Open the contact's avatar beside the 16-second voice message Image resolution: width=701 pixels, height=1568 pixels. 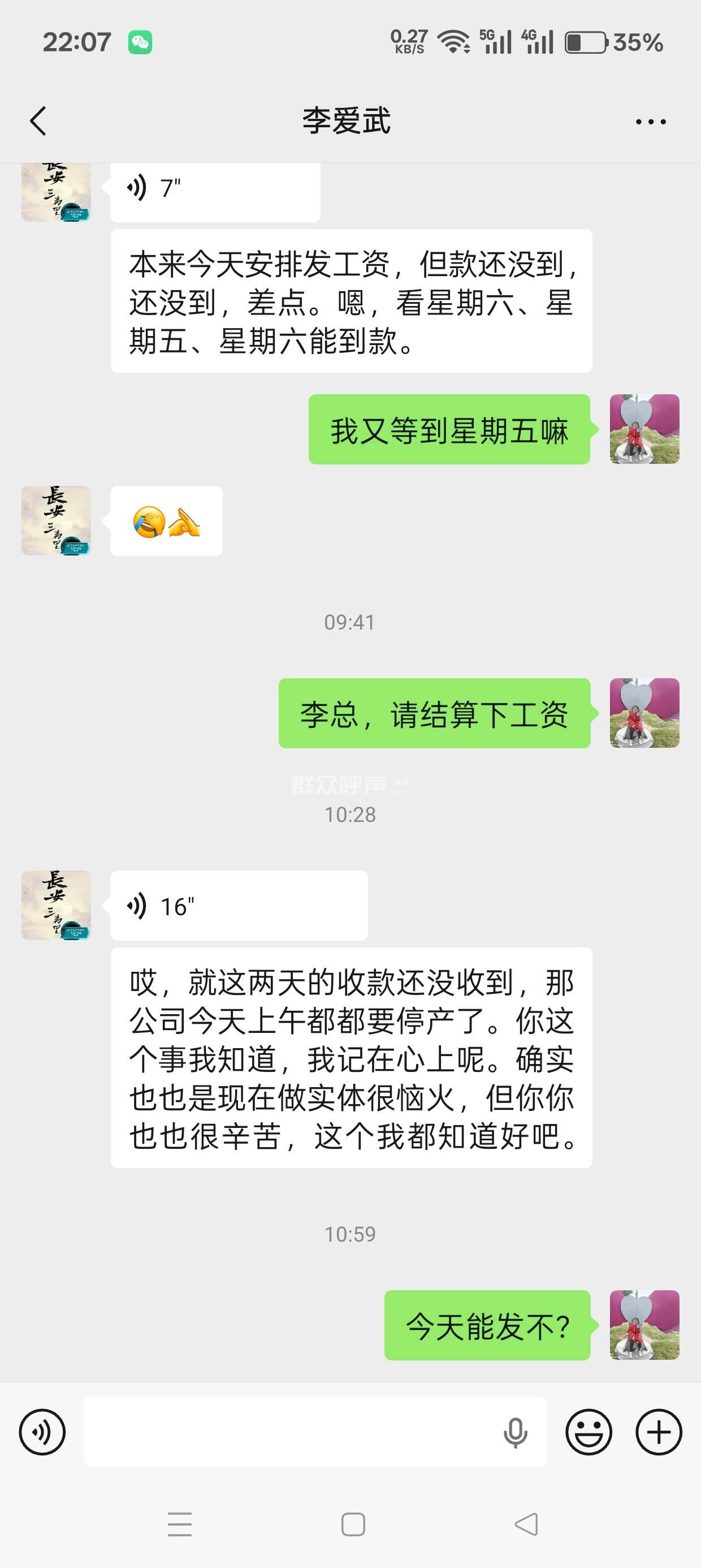click(56, 905)
